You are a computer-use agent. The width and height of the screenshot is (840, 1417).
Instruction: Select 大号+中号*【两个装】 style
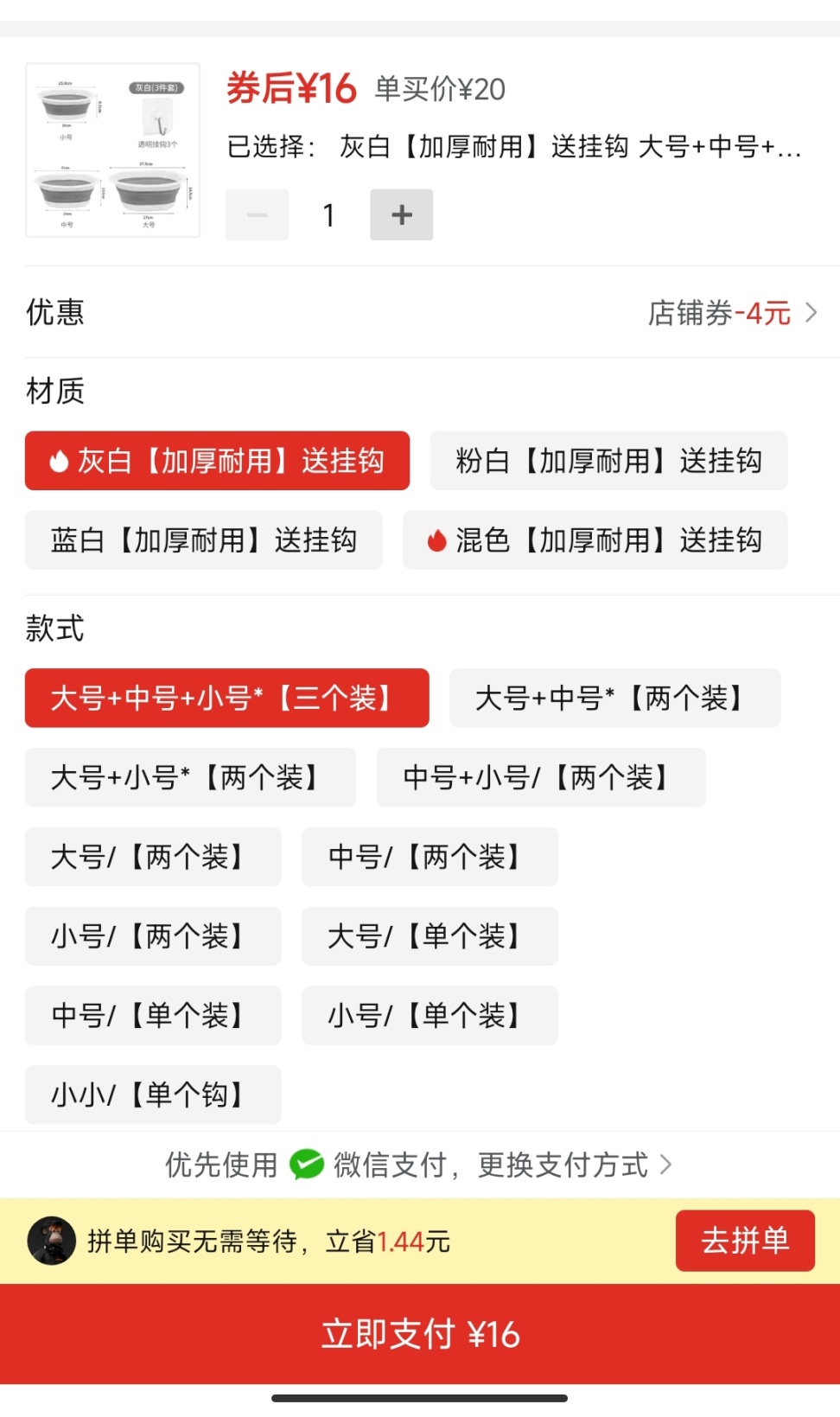point(614,698)
